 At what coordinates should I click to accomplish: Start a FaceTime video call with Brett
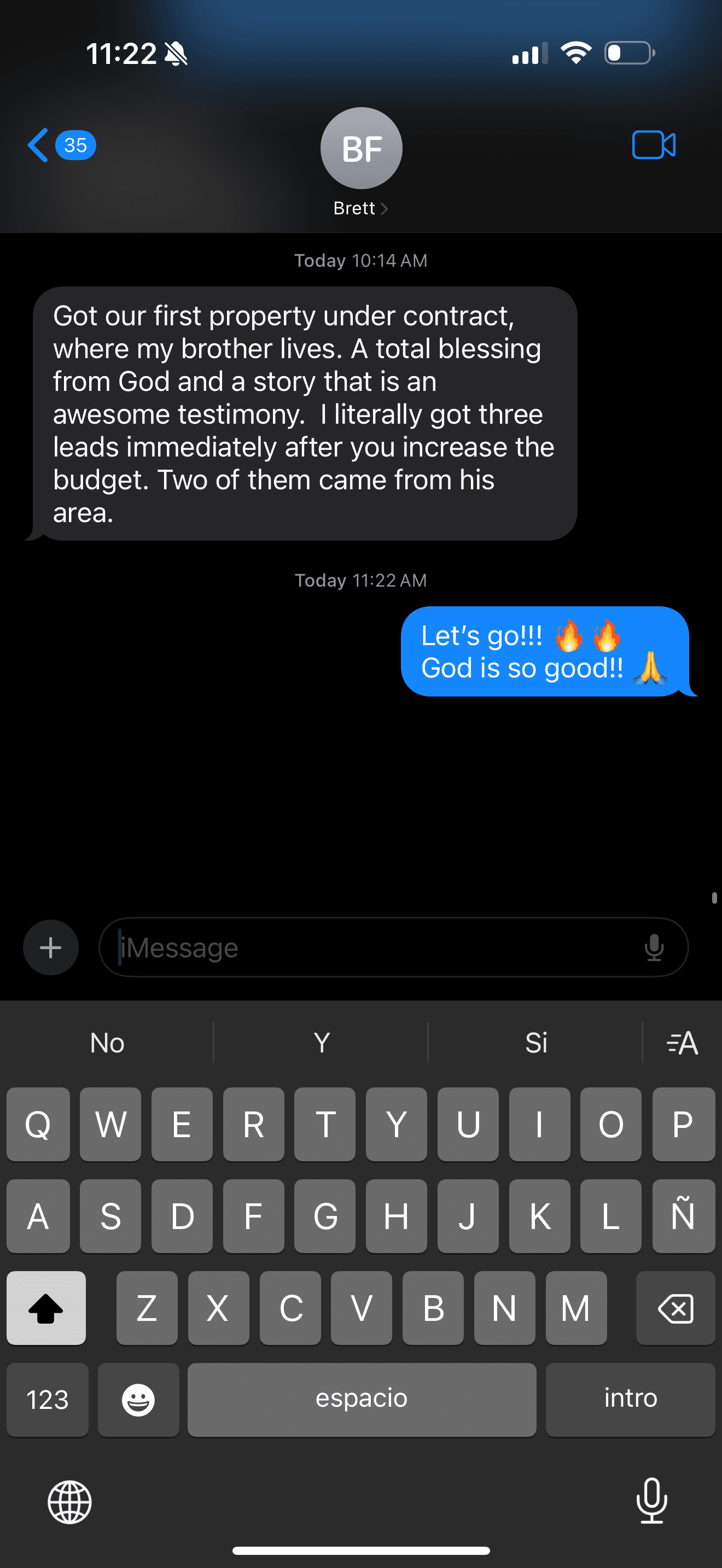[653, 145]
